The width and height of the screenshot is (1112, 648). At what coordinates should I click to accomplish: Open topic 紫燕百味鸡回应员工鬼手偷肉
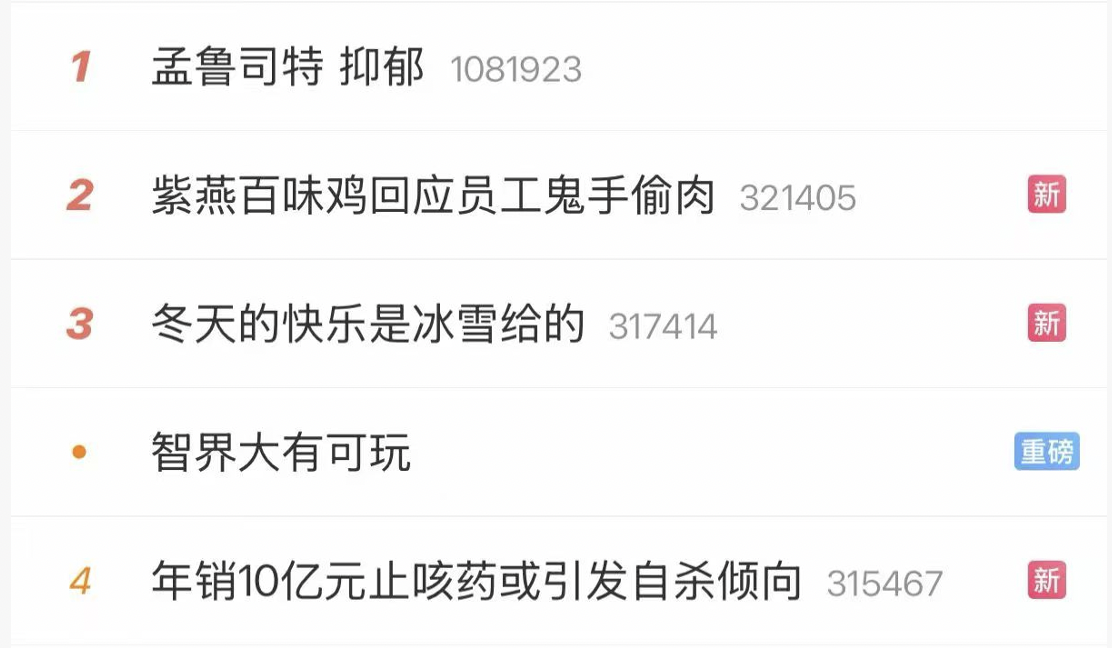[432, 196]
